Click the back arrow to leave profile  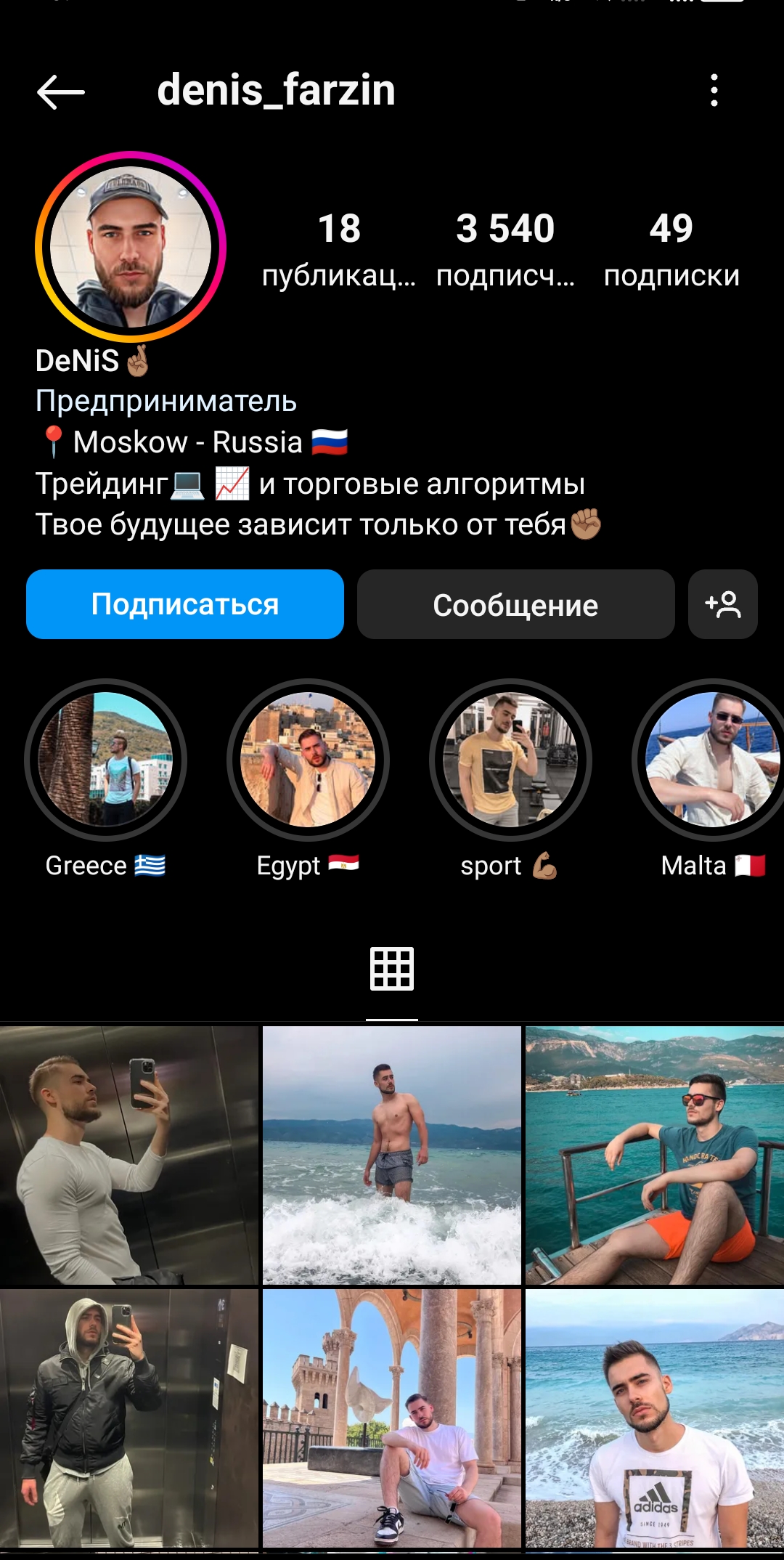pyautogui.click(x=62, y=93)
